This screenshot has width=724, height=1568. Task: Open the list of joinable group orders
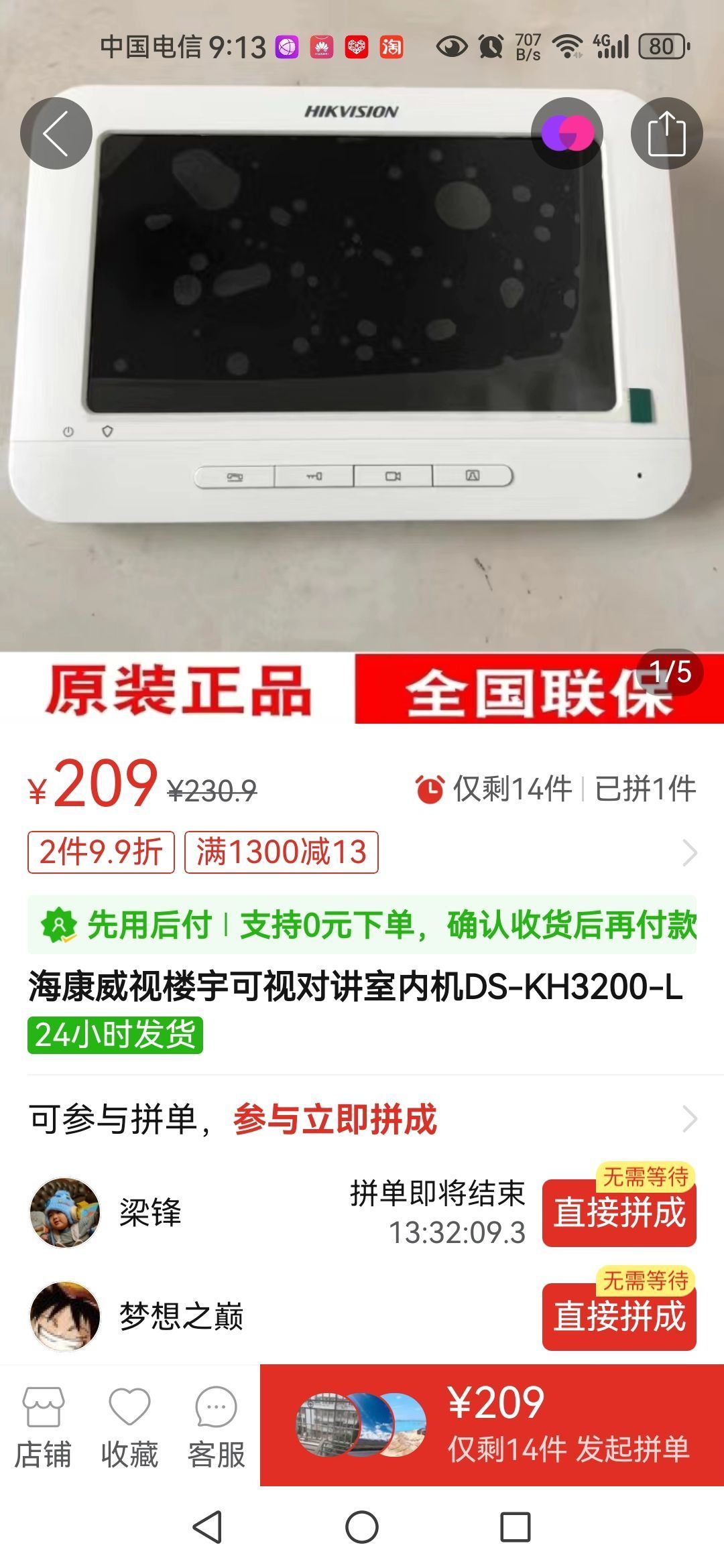362,1119
